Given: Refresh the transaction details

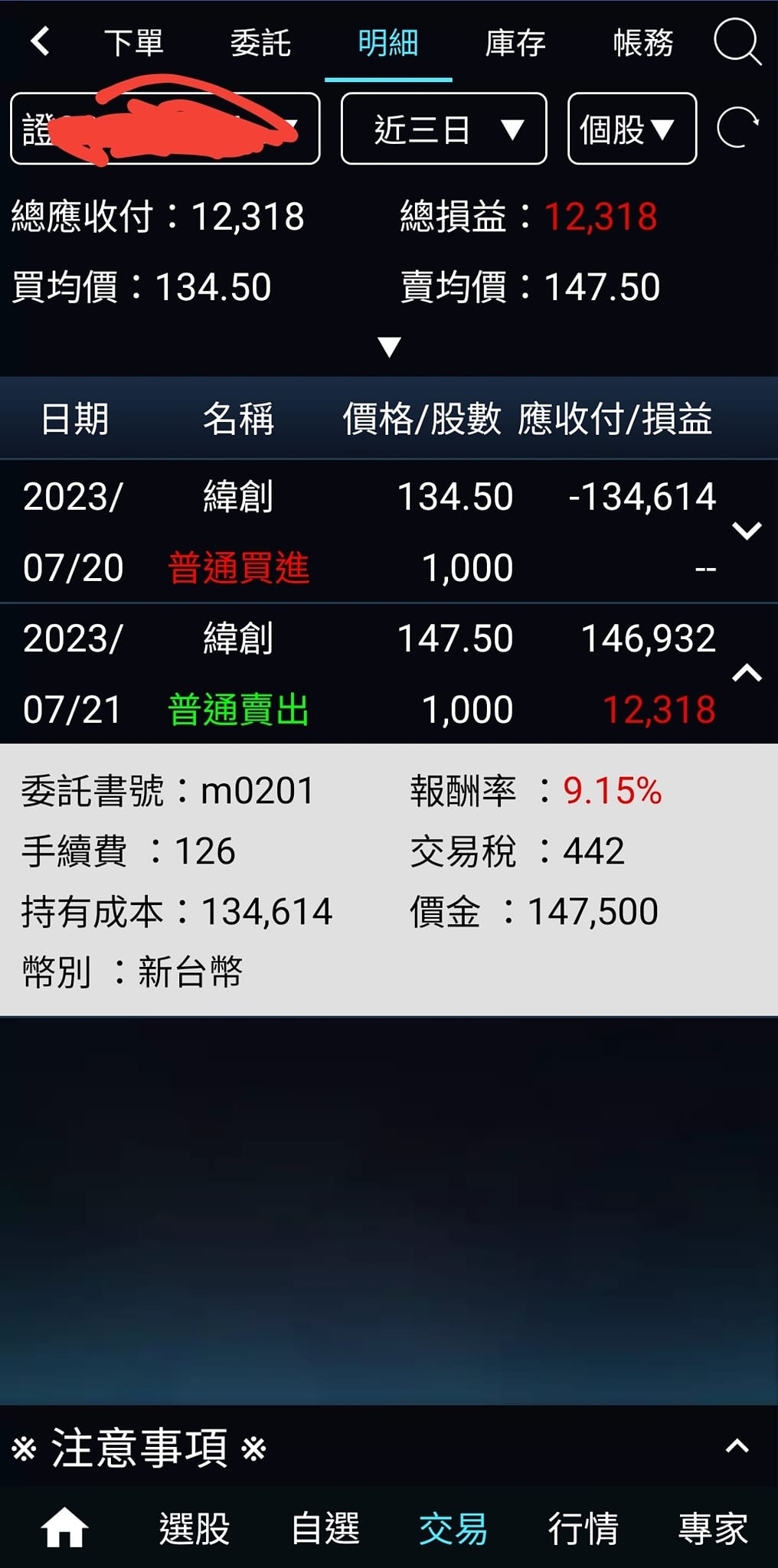Looking at the screenshot, I should pos(737,128).
